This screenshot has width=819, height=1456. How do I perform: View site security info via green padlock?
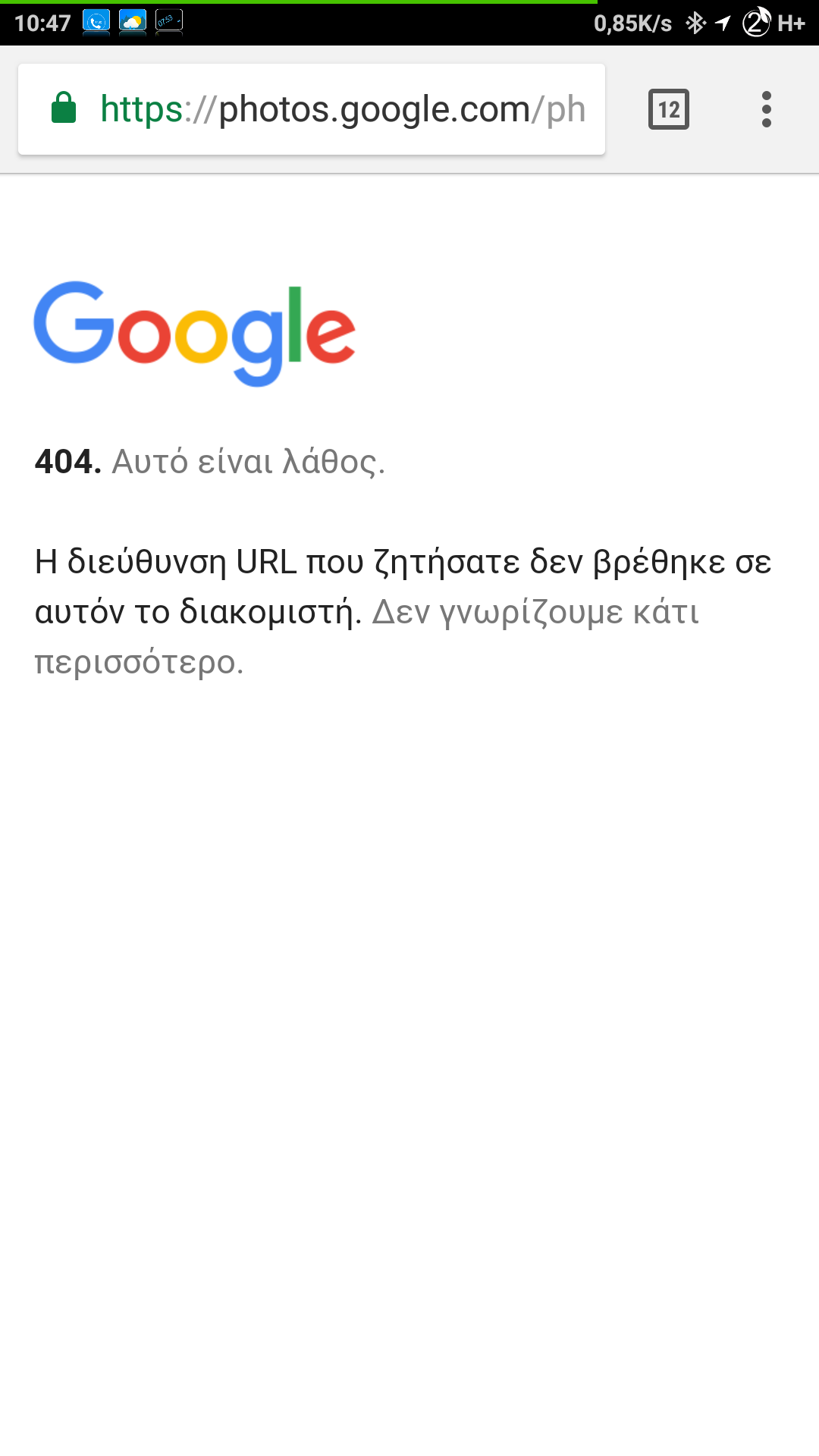[x=64, y=108]
